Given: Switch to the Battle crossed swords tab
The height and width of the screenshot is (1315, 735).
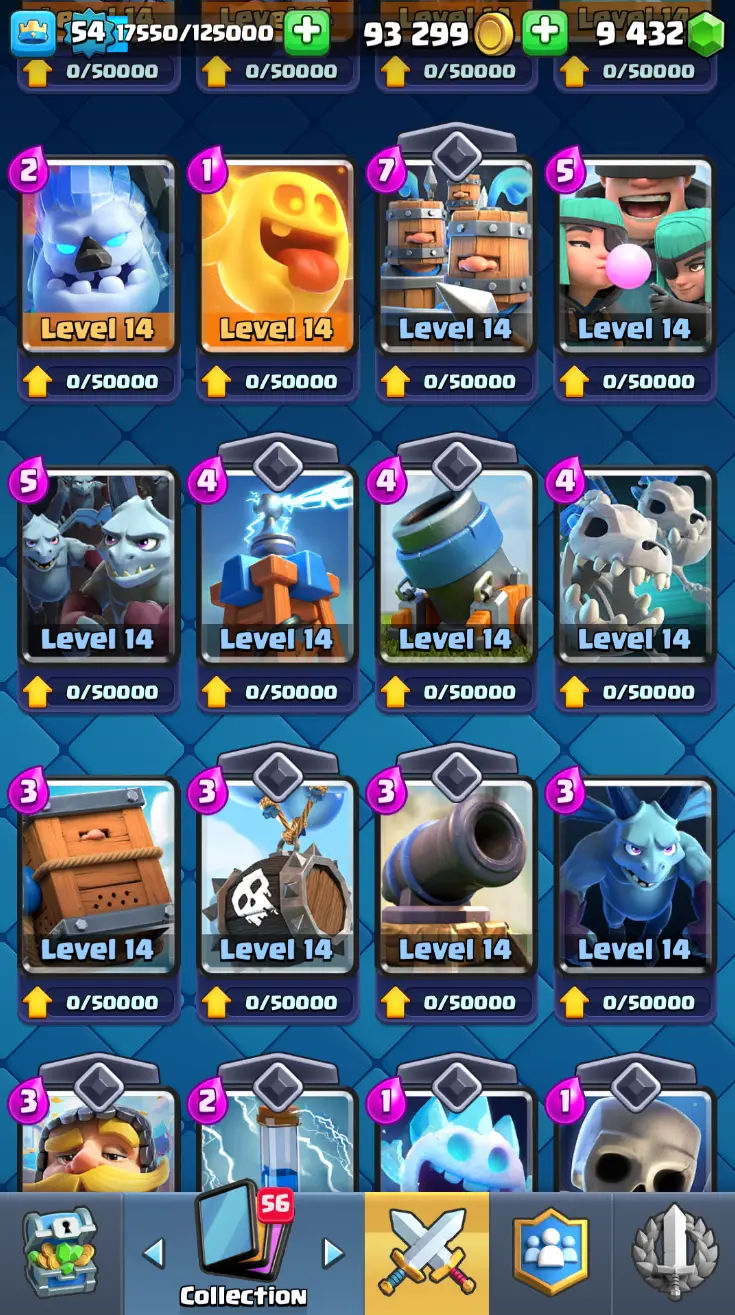Looking at the screenshot, I should (427, 1253).
